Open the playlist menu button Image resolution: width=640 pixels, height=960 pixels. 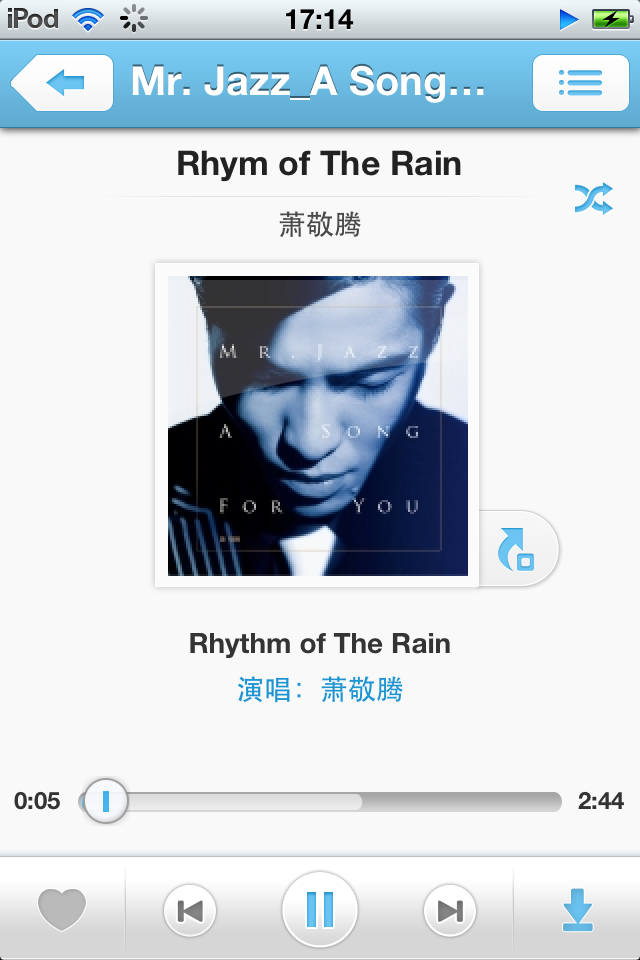(x=580, y=83)
